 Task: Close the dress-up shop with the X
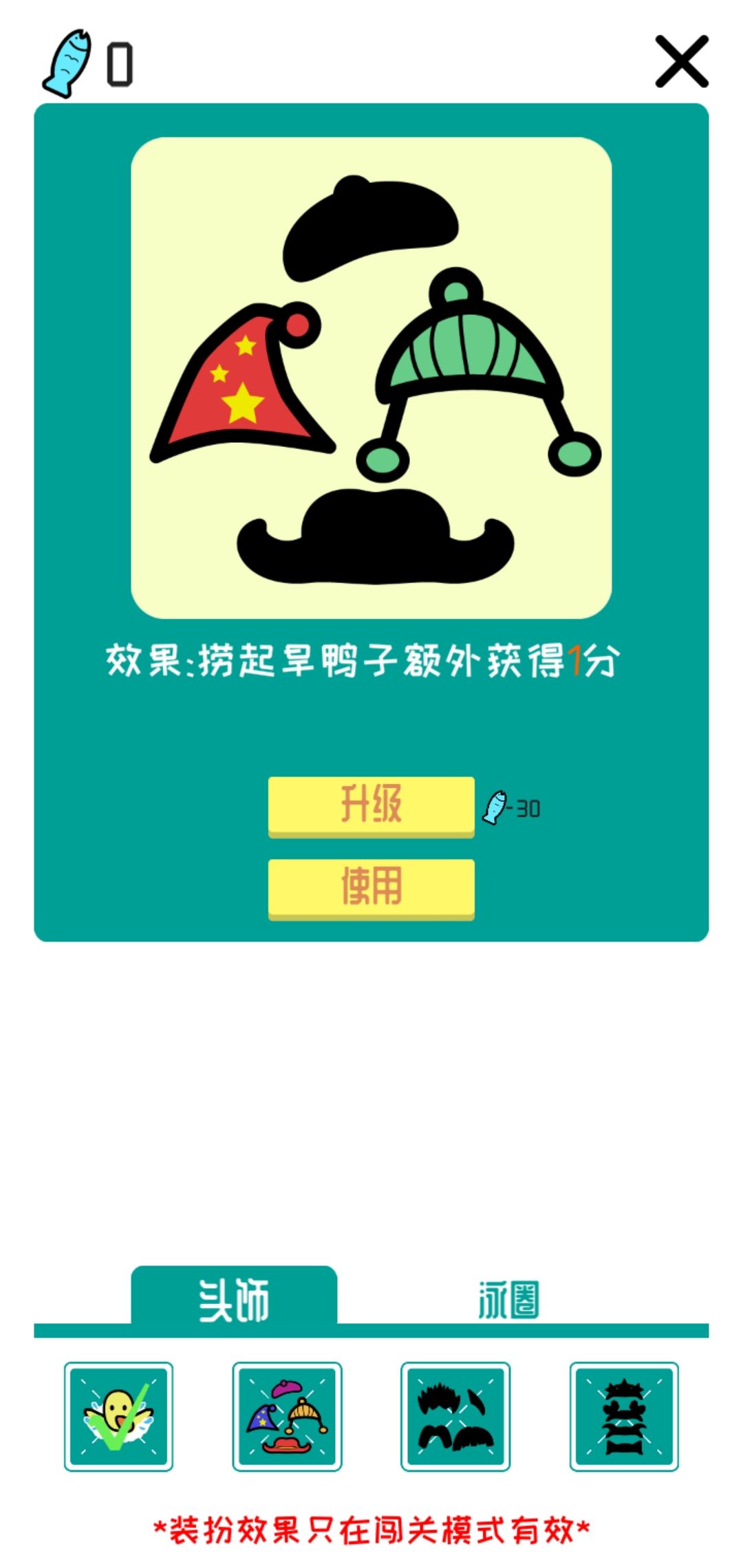[x=682, y=61]
